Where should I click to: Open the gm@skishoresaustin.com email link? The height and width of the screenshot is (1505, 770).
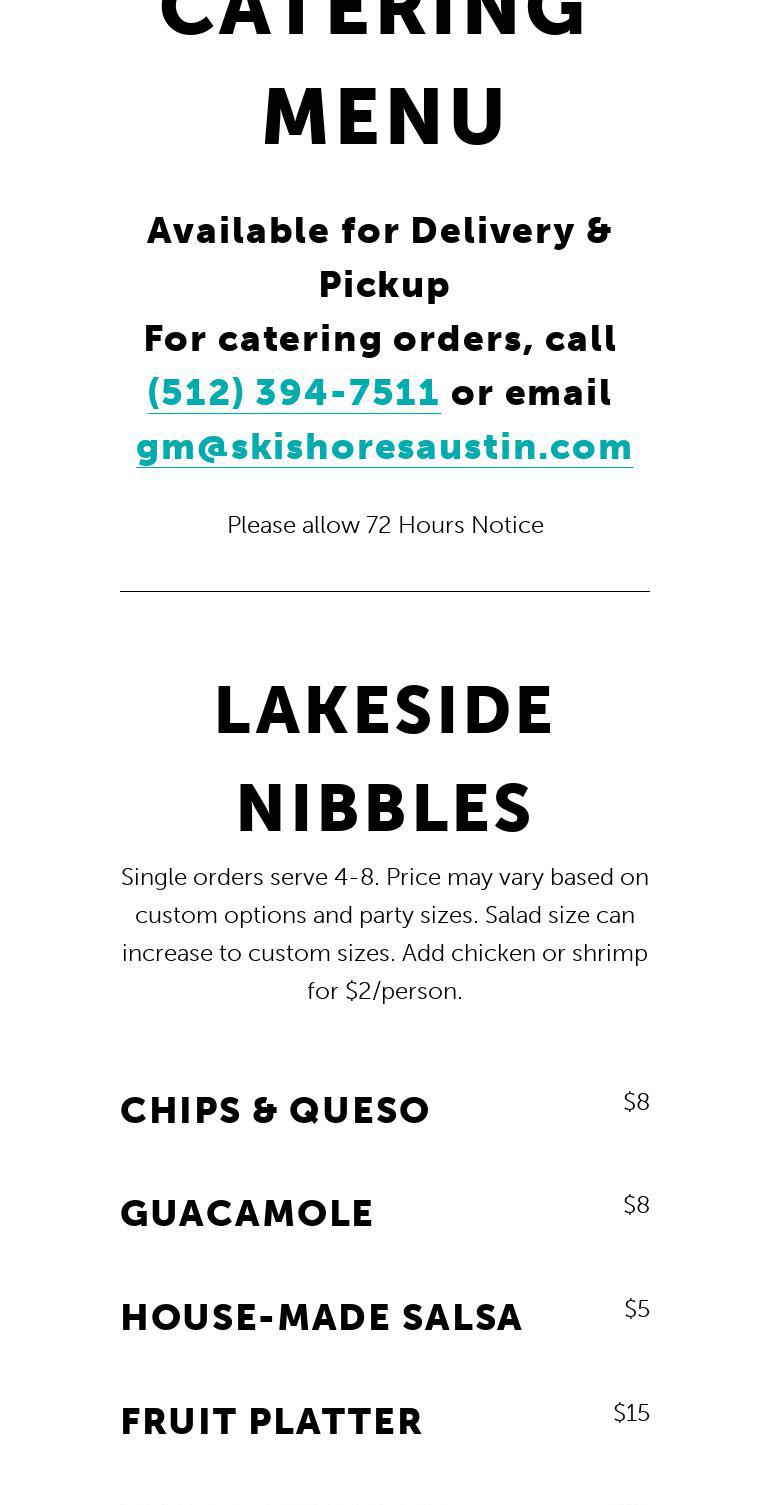click(385, 447)
